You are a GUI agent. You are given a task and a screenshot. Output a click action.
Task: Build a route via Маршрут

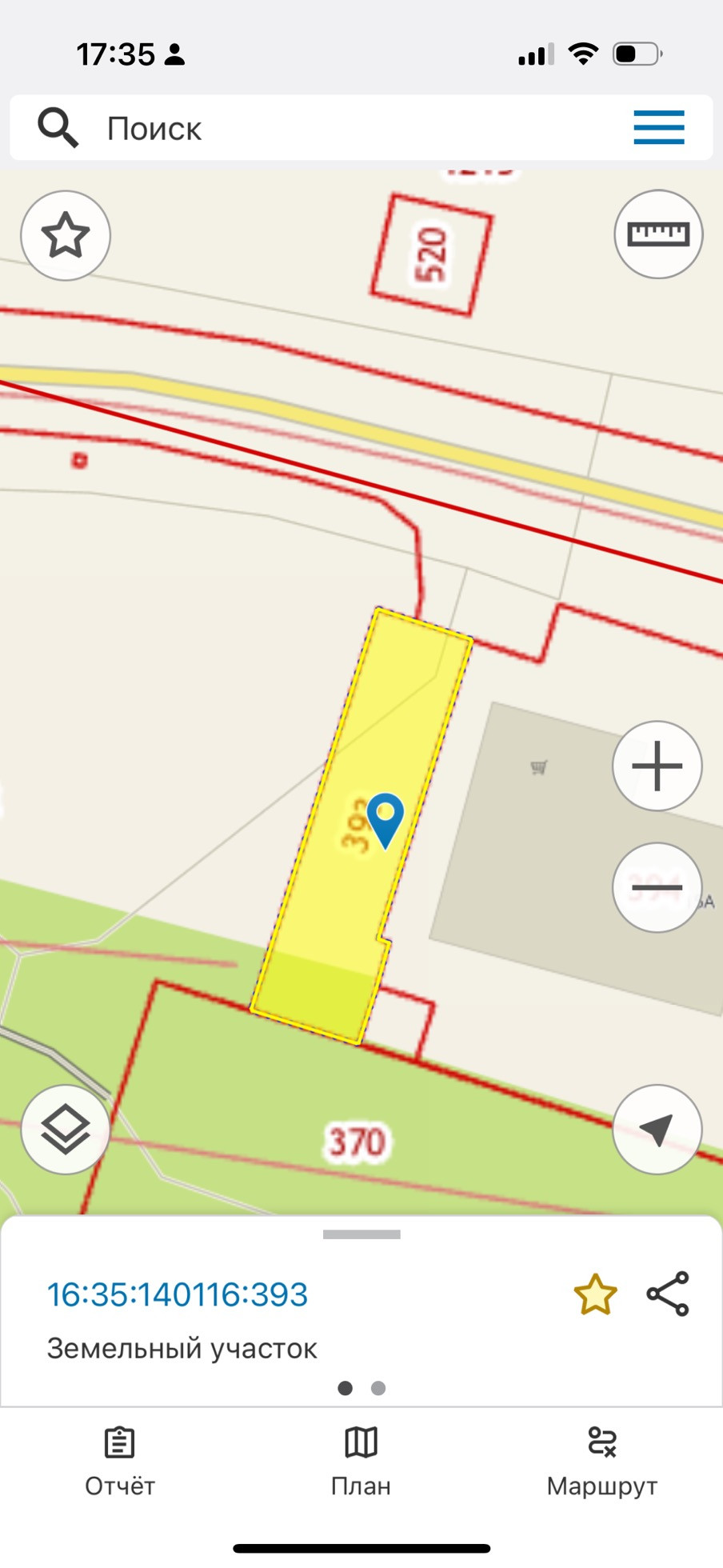coord(601,1462)
